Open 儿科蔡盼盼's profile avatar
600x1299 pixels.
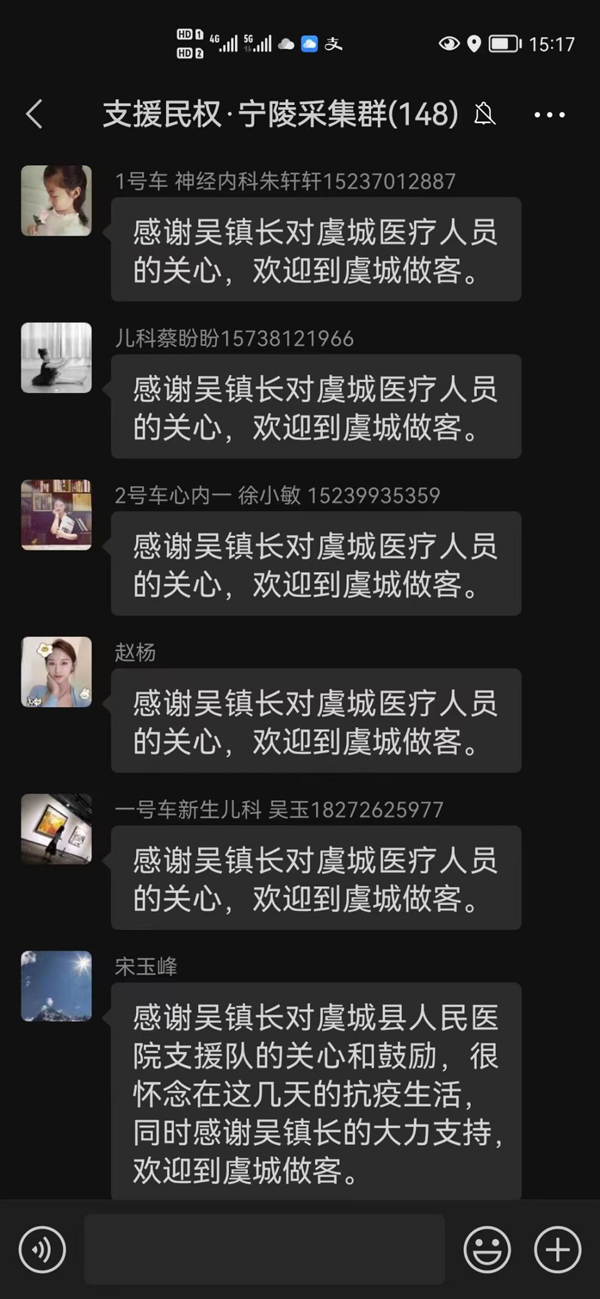pos(56,358)
